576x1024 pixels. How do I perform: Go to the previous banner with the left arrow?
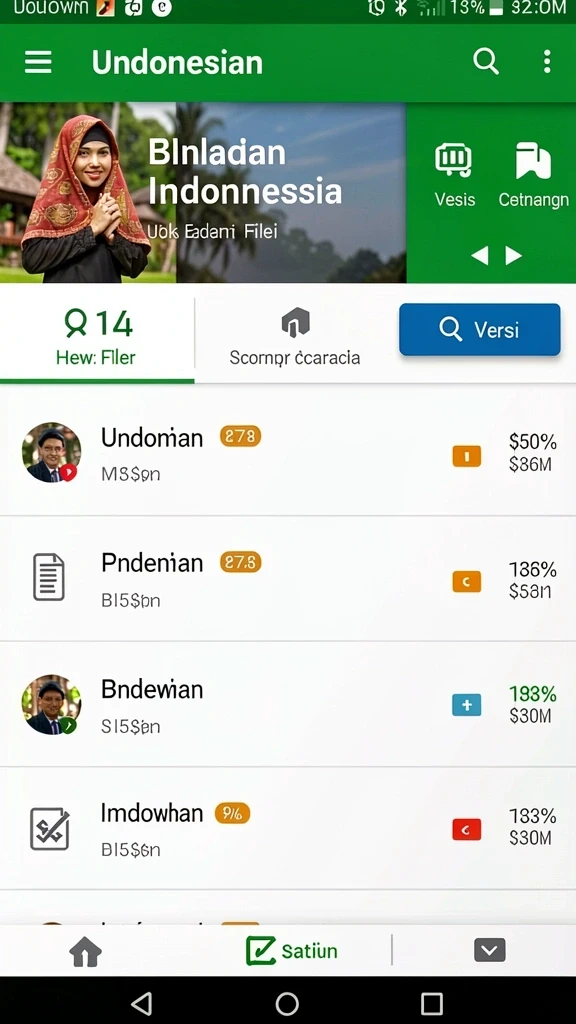pyautogui.click(x=479, y=255)
